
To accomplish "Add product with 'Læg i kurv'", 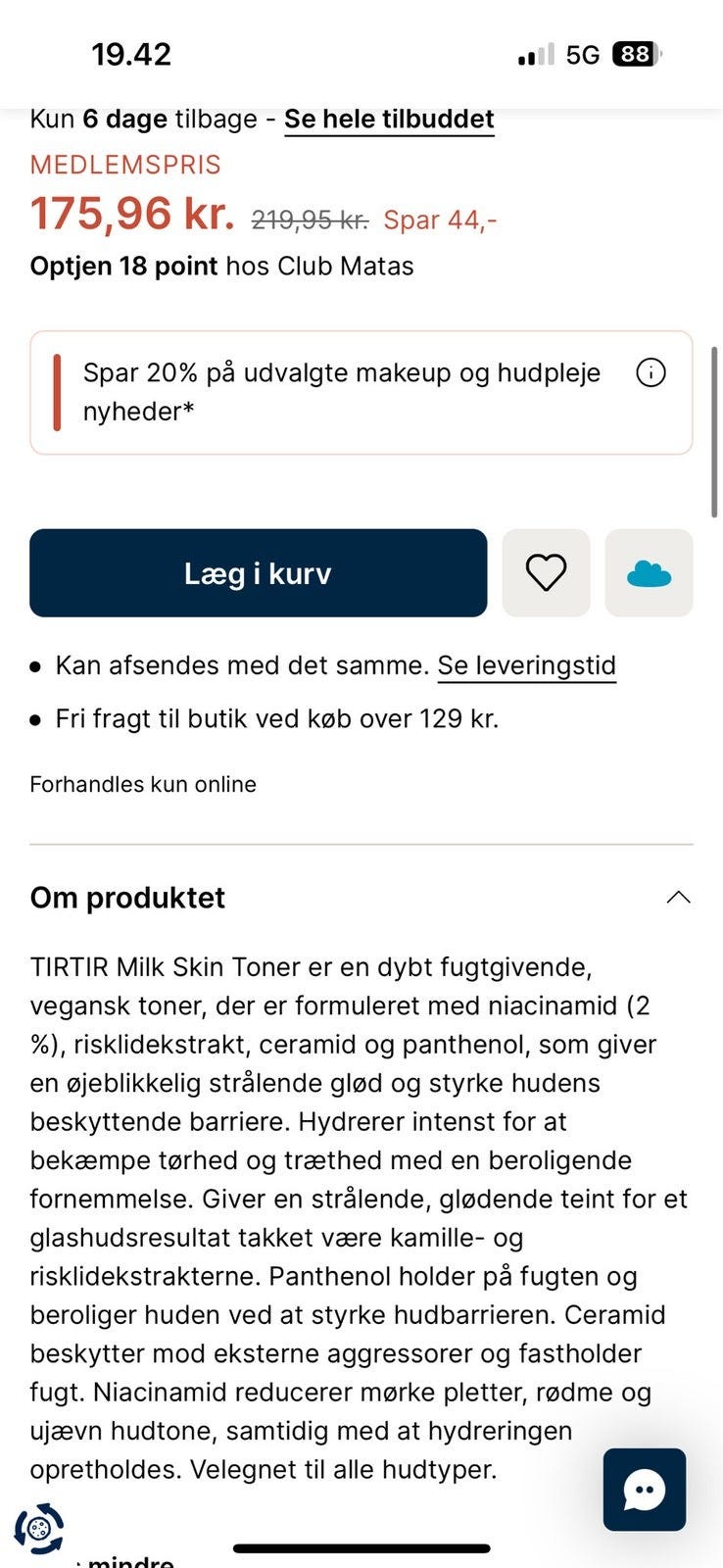I will point(258,573).
